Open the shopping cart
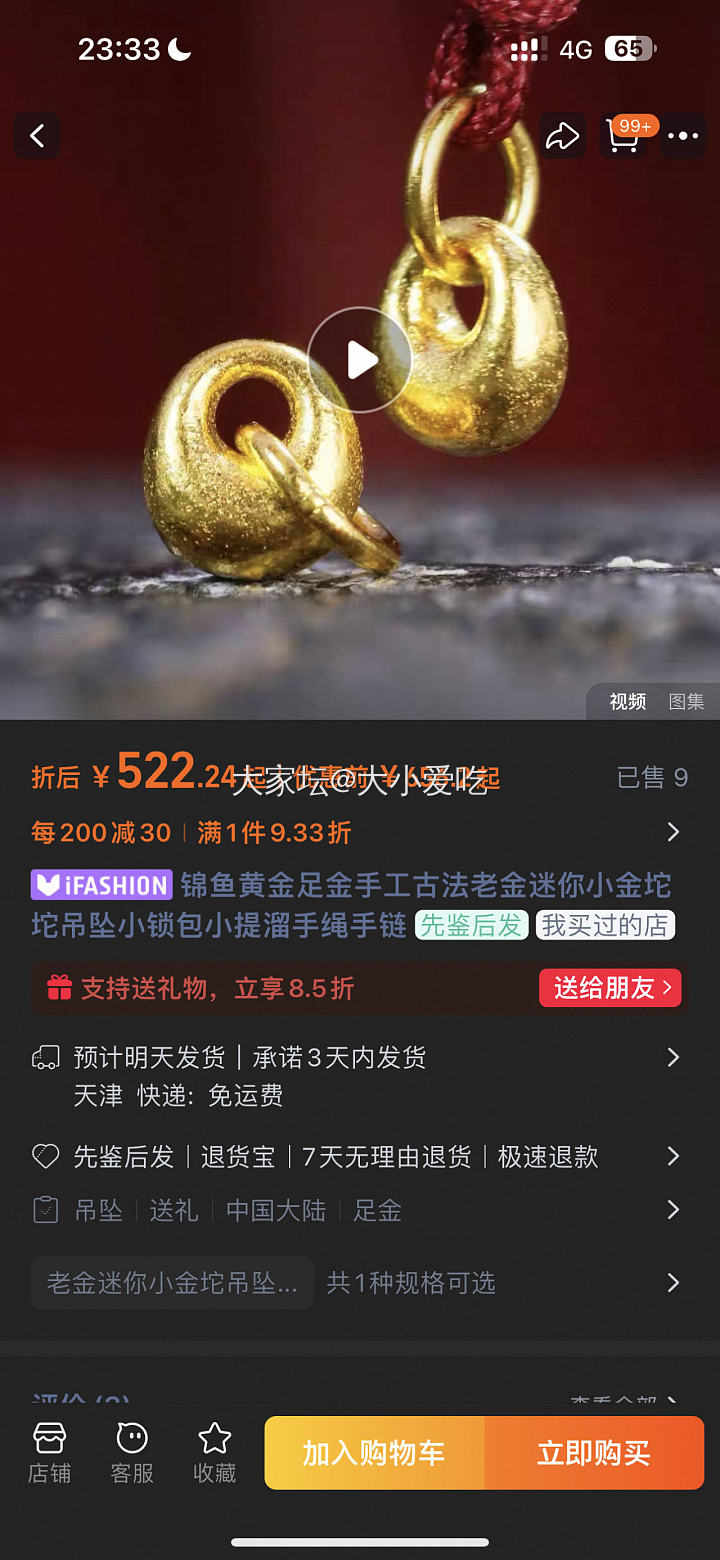 [x=624, y=136]
